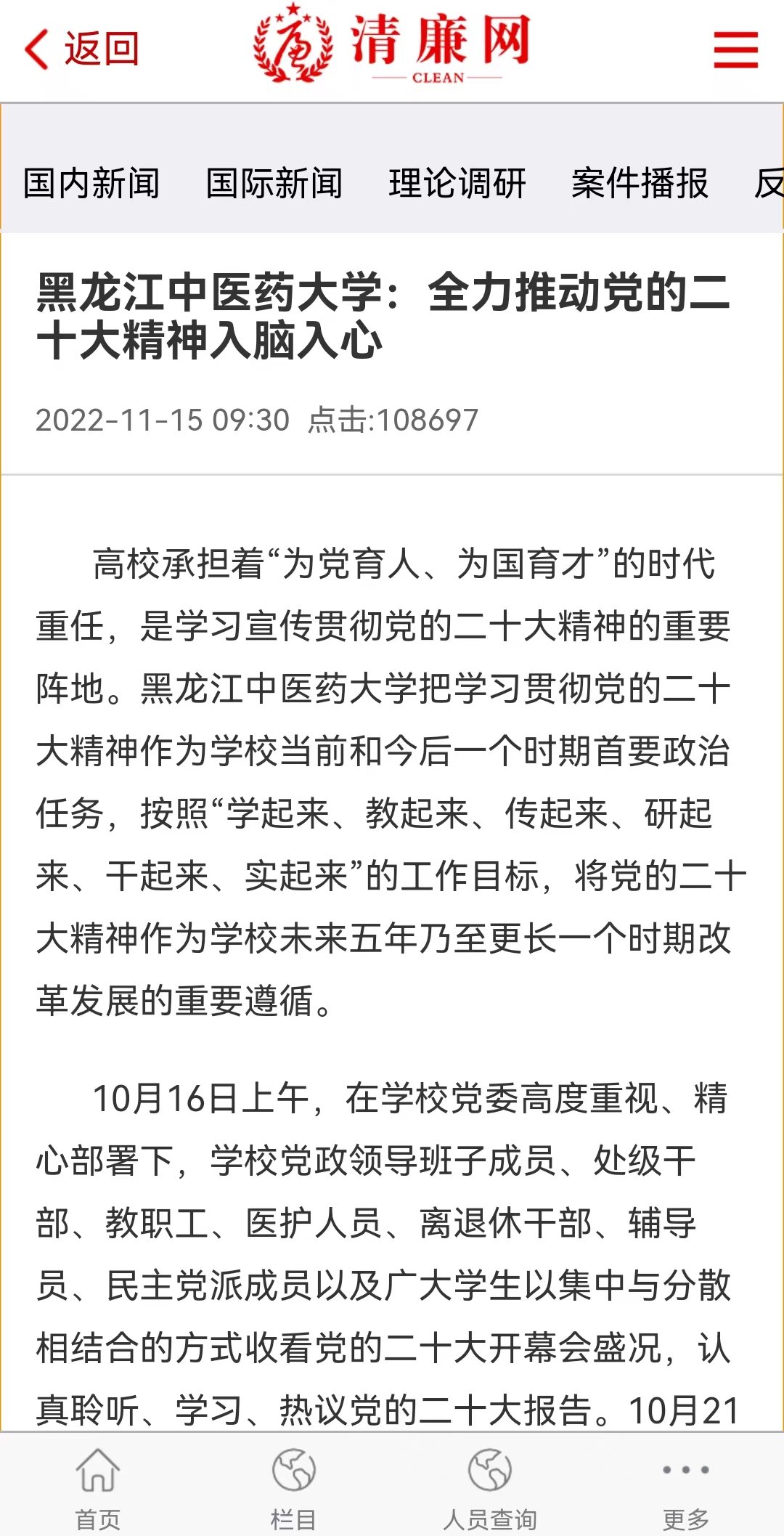
Task: Tap 更多 in the bottom bar
Action: tap(686, 1489)
